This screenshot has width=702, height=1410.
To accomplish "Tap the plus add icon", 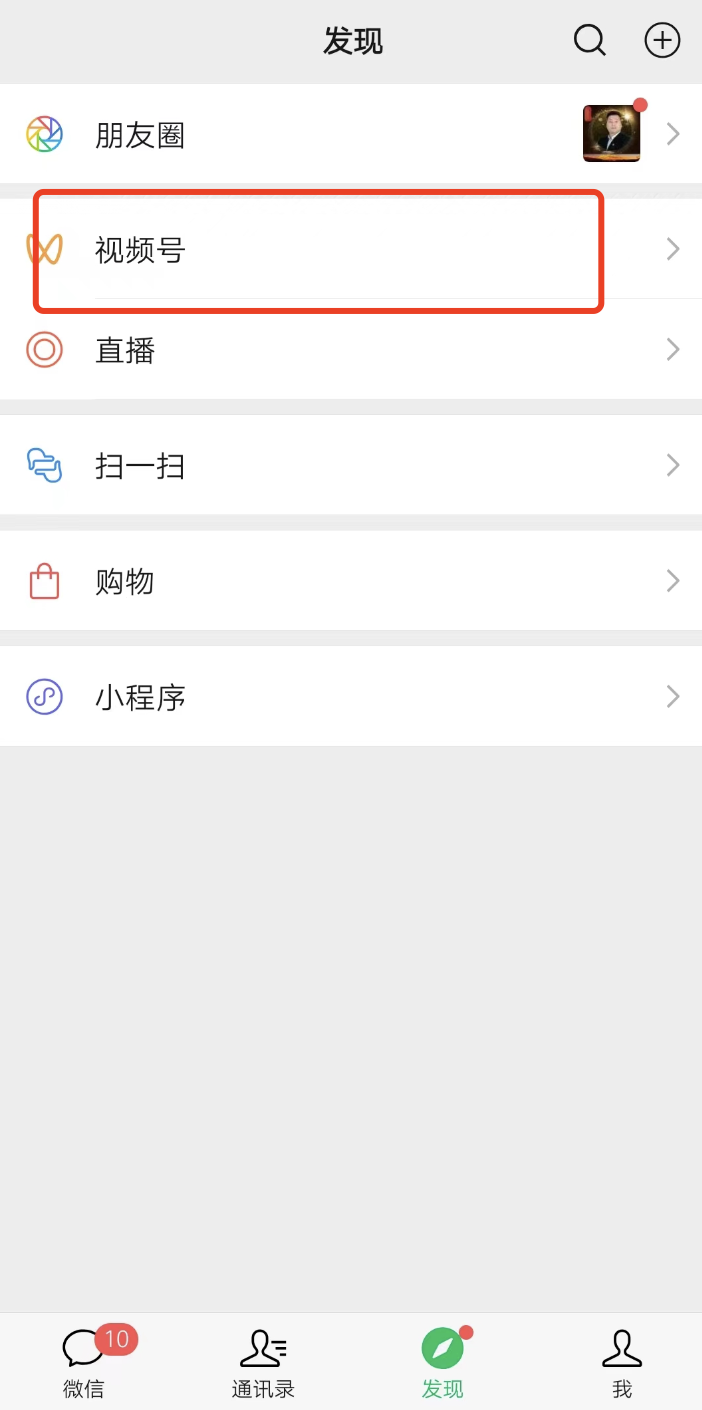I will click(x=662, y=41).
